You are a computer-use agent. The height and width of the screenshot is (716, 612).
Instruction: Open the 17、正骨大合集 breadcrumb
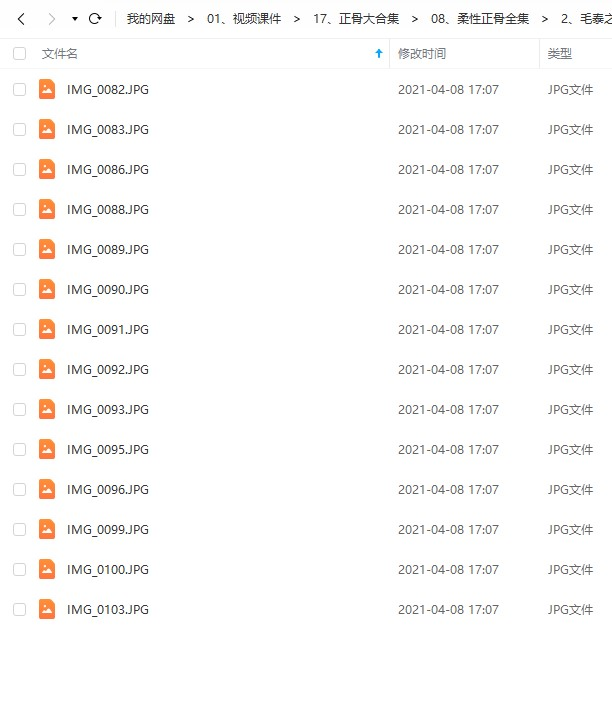click(356, 19)
